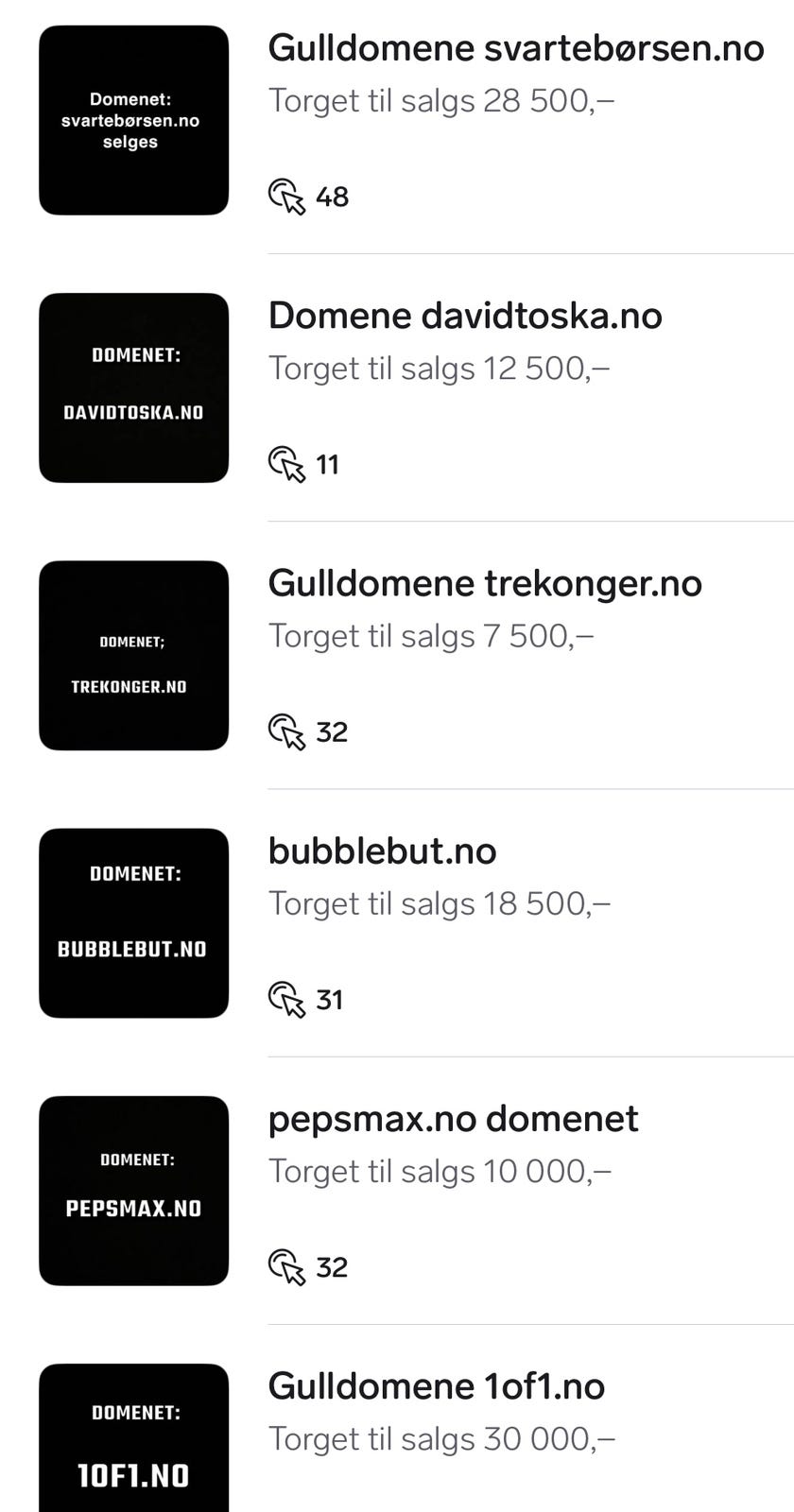
Task: Open the Gulldomene svartebørsen.no listing
Action: pos(516,46)
